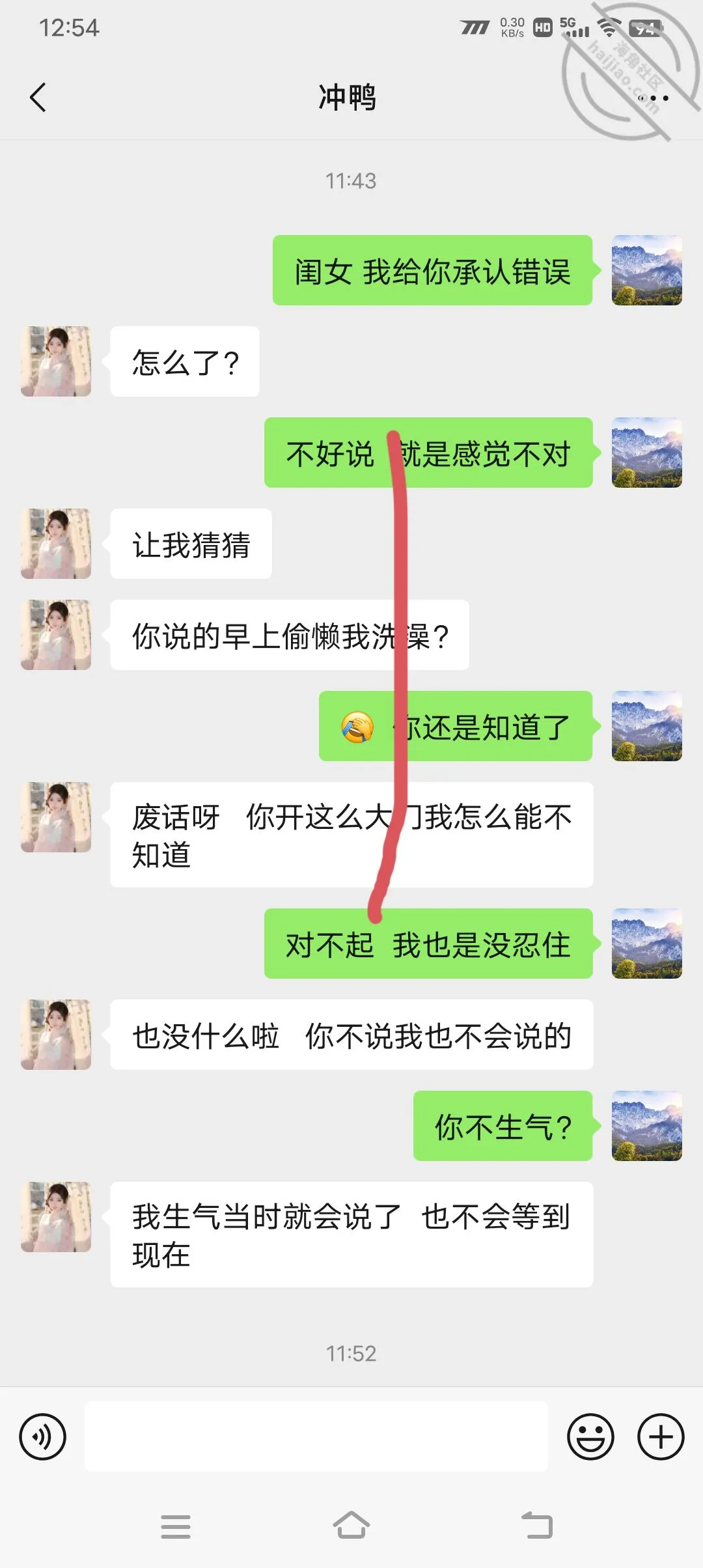The width and height of the screenshot is (703, 1568).
Task: Switch to voice message input
Action: [43, 1436]
